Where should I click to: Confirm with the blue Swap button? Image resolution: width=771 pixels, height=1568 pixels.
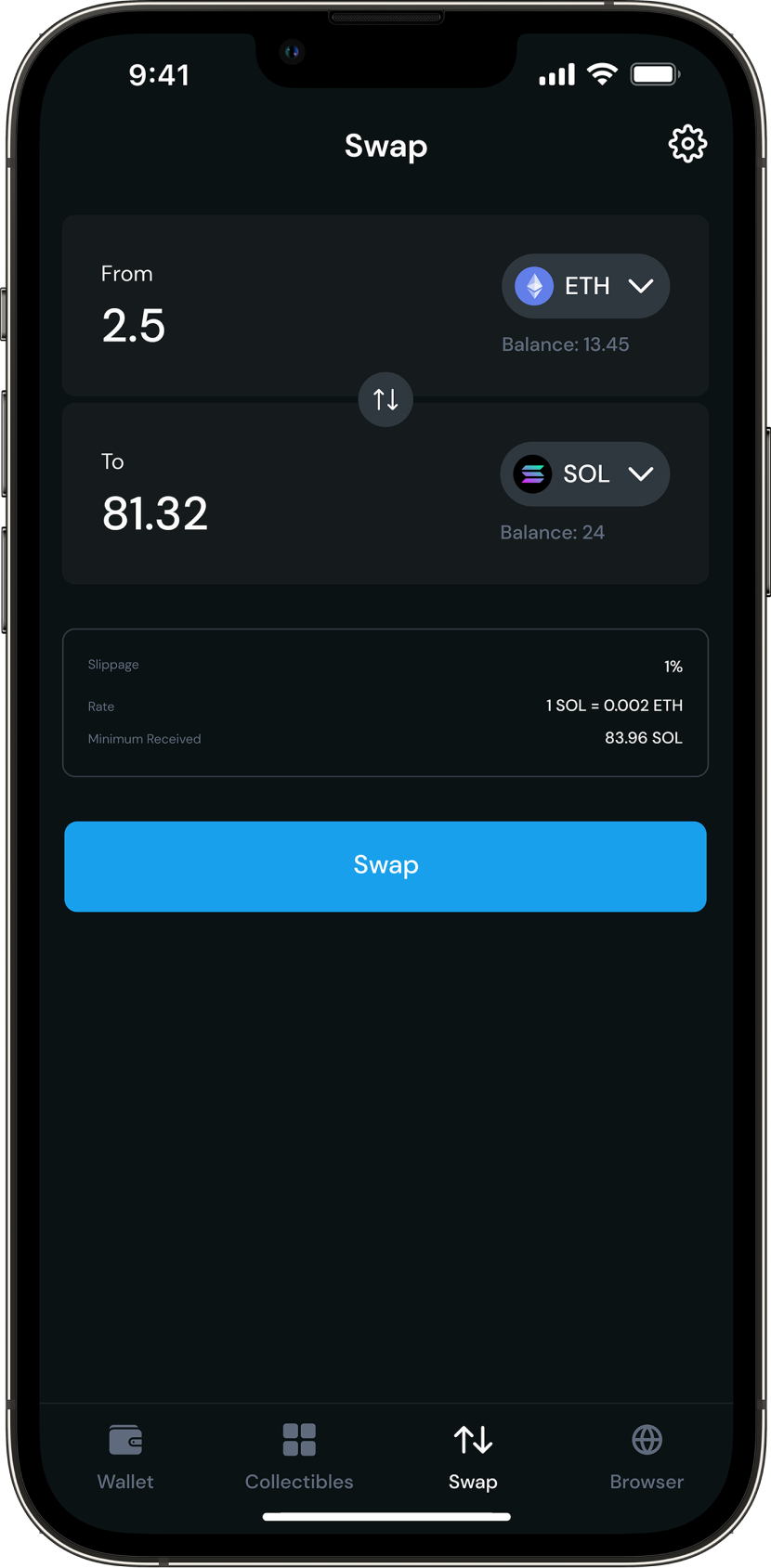[385, 866]
